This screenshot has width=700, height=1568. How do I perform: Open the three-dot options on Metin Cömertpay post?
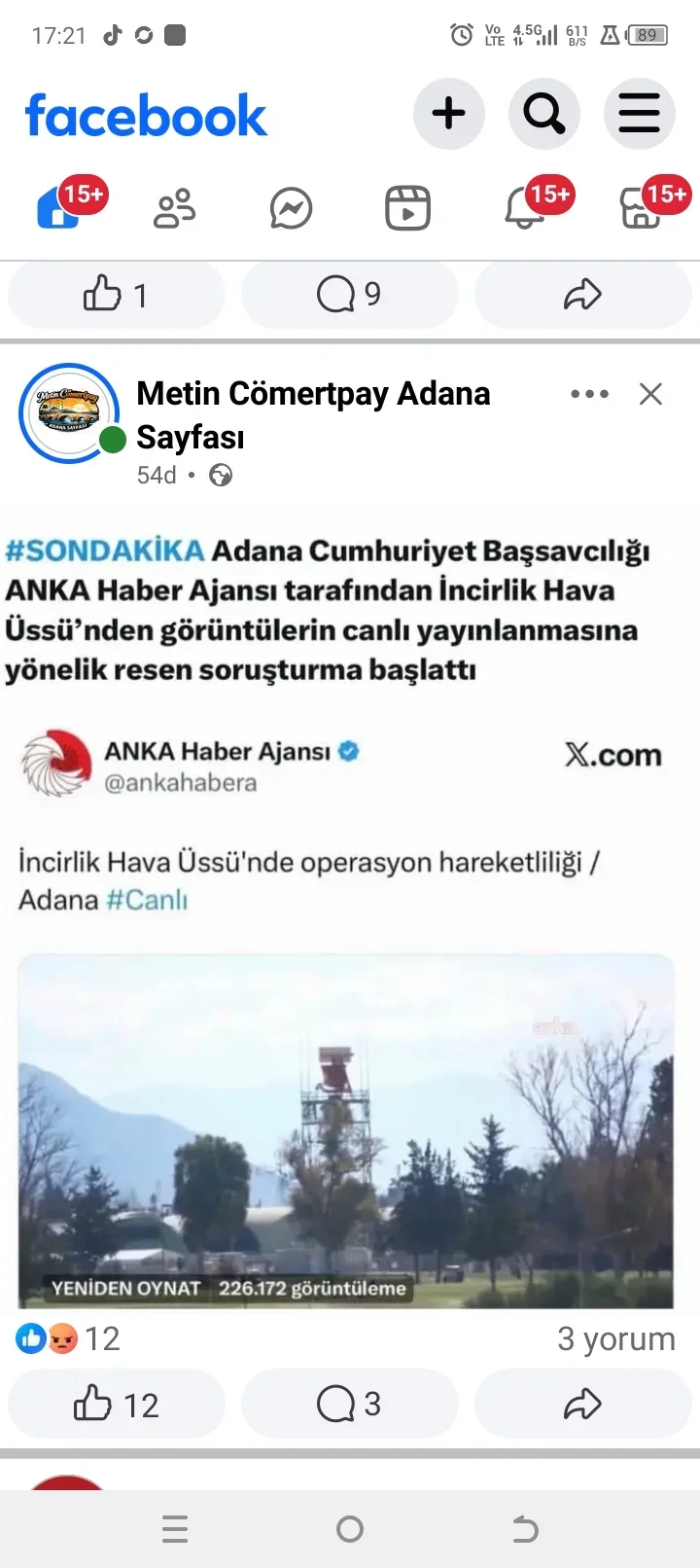point(589,394)
